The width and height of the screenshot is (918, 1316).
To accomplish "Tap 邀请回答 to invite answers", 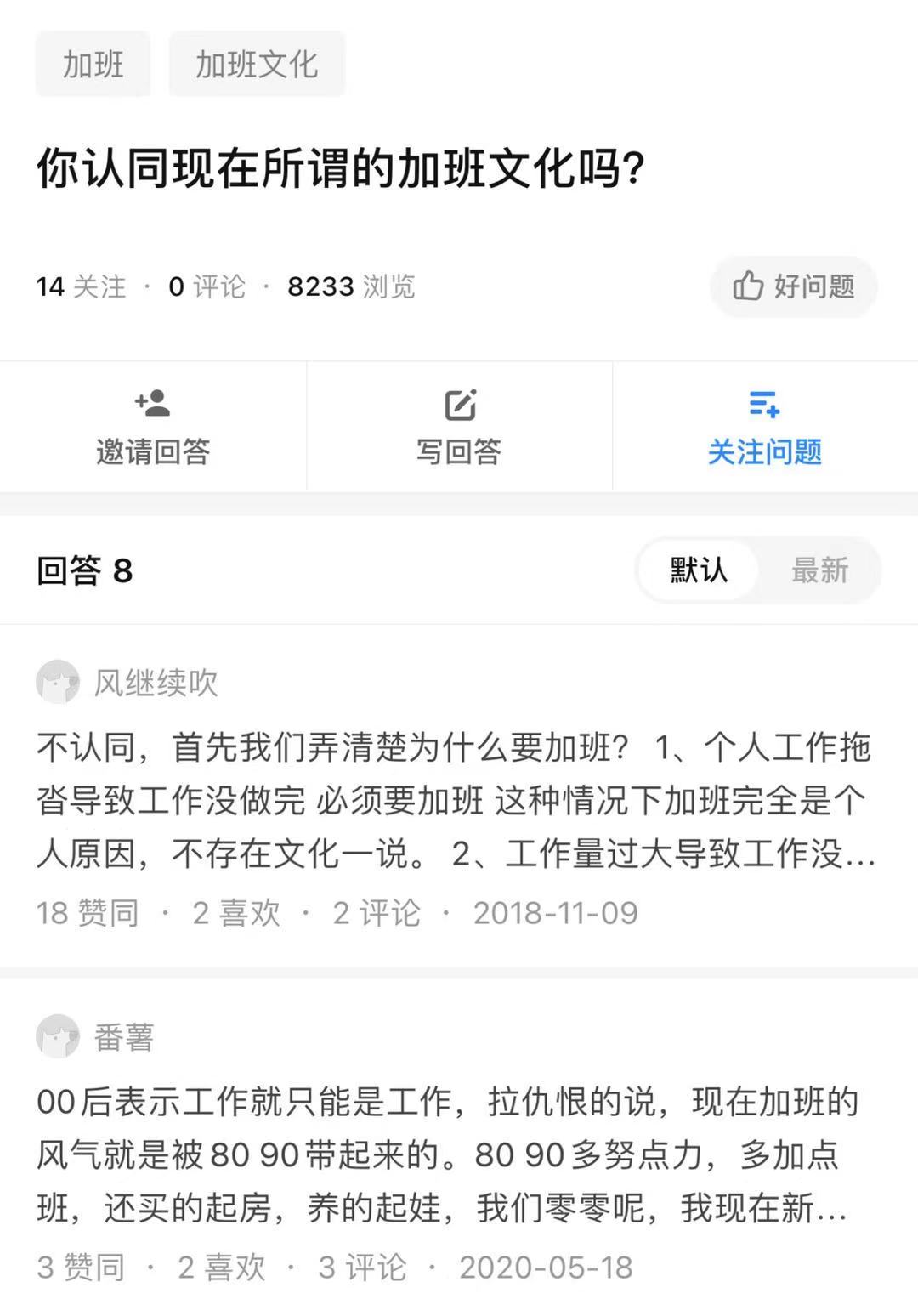I will click(153, 427).
